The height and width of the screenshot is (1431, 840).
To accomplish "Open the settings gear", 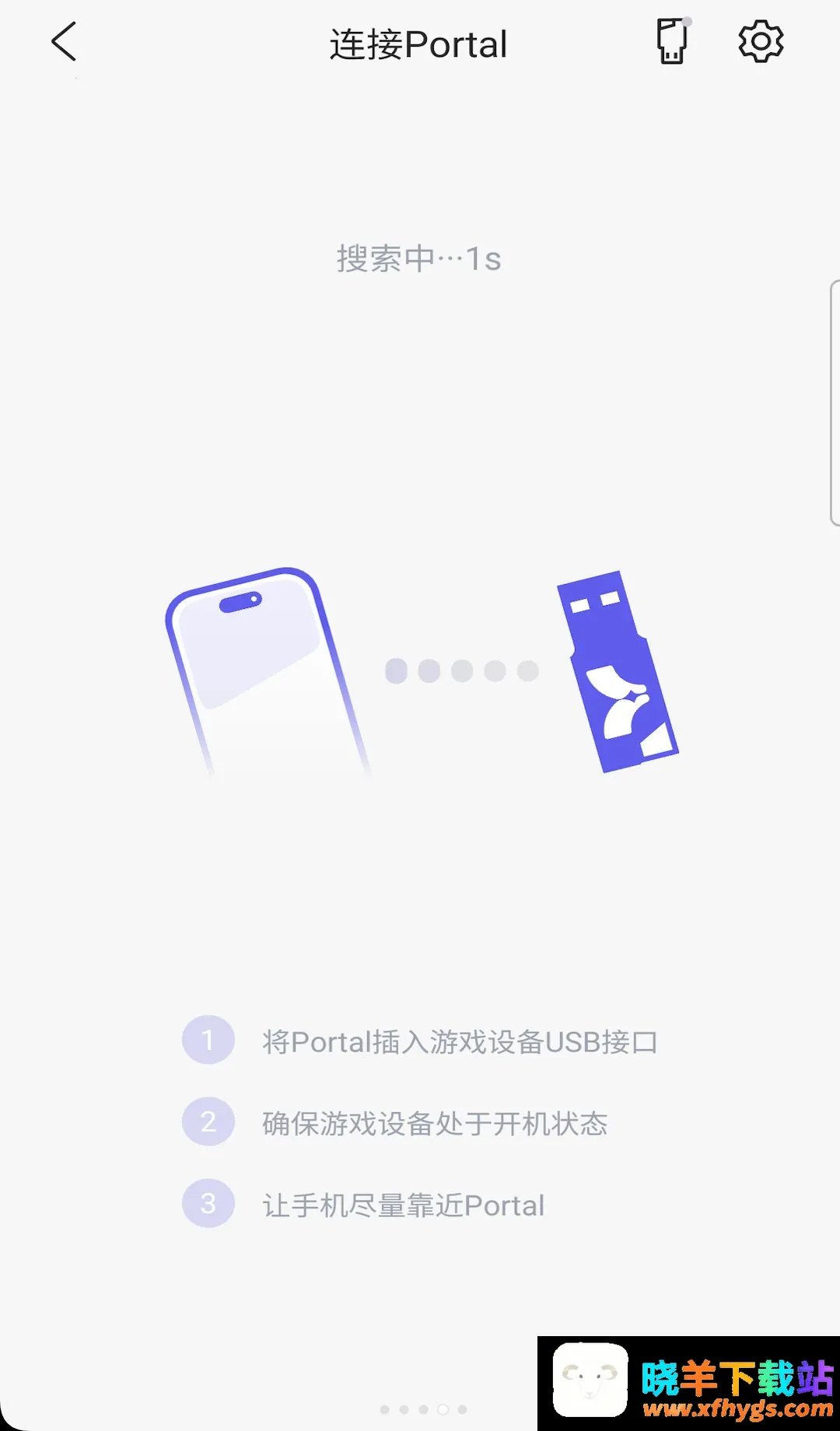I will [x=761, y=41].
